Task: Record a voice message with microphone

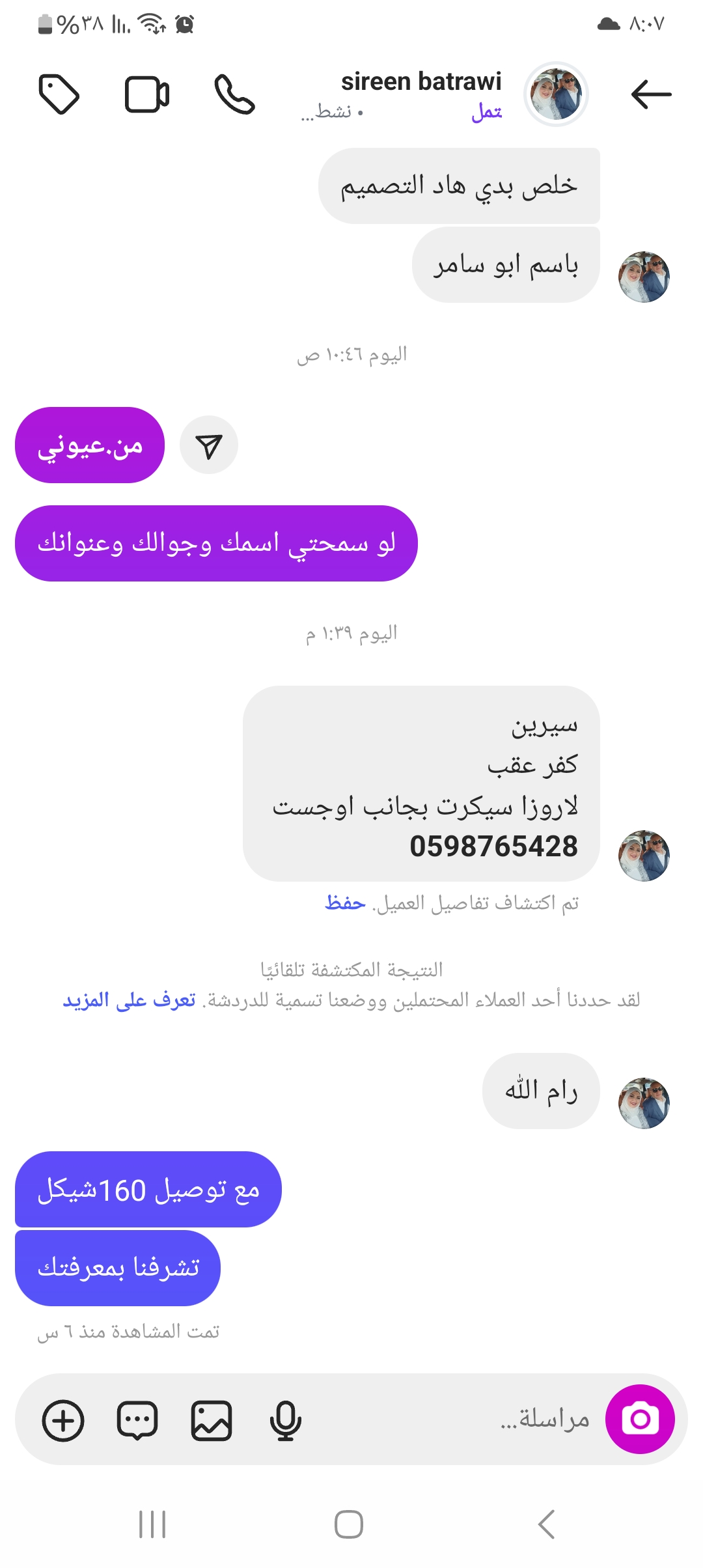Action: pyautogui.click(x=285, y=1420)
